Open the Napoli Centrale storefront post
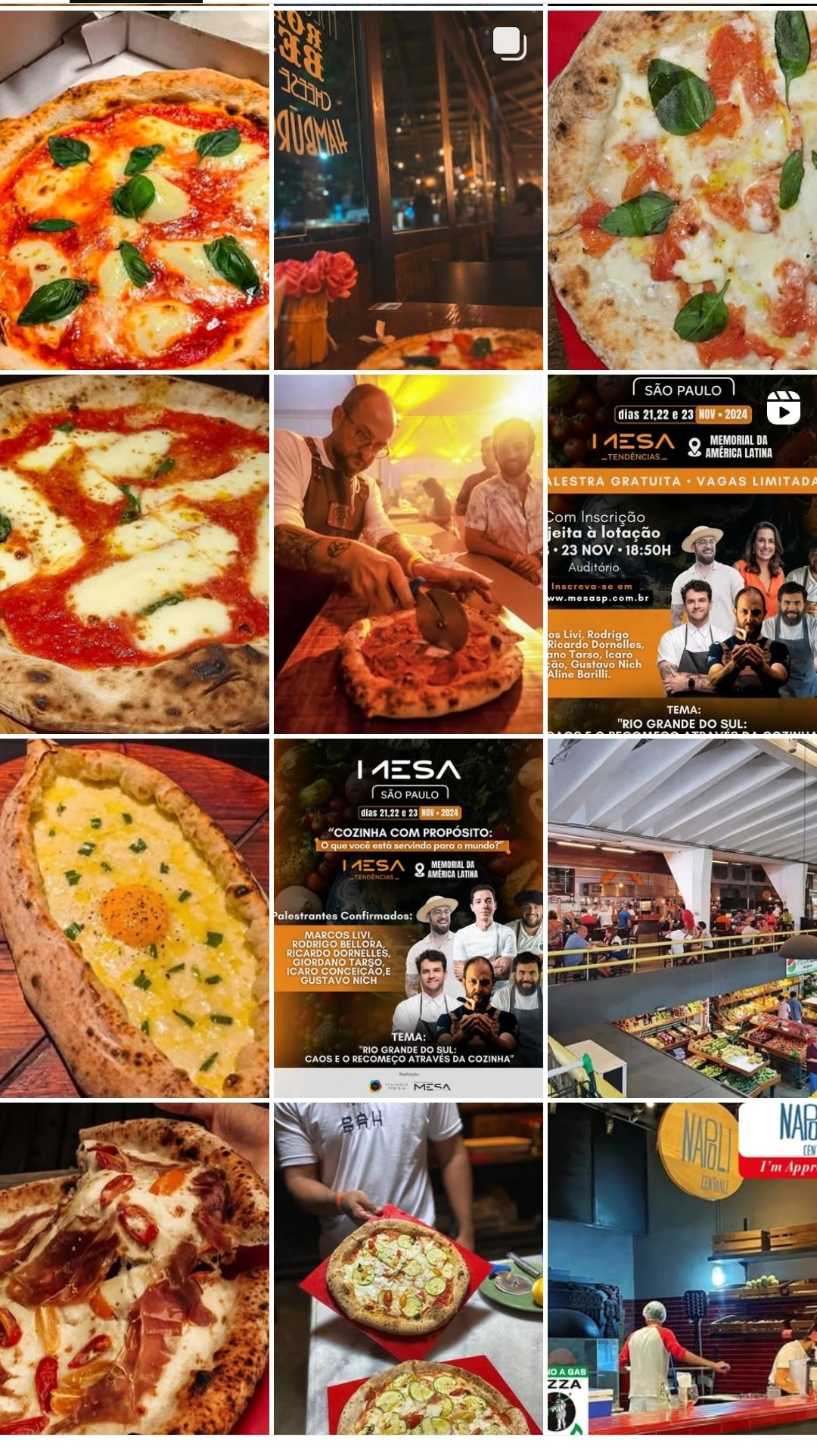The height and width of the screenshot is (1456, 817). [682, 1268]
